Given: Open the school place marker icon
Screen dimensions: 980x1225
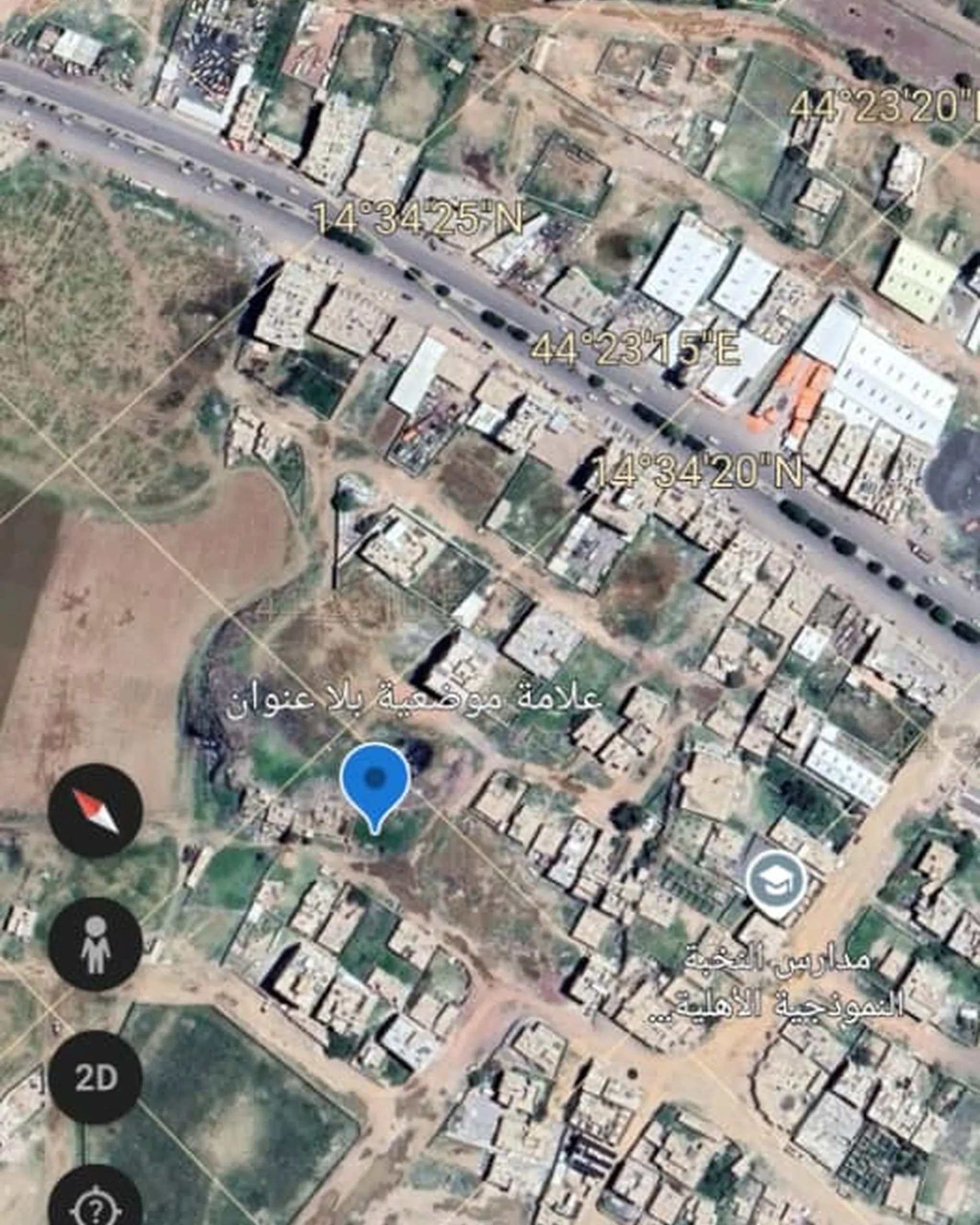Looking at the screenshot, I should [776, 882].
